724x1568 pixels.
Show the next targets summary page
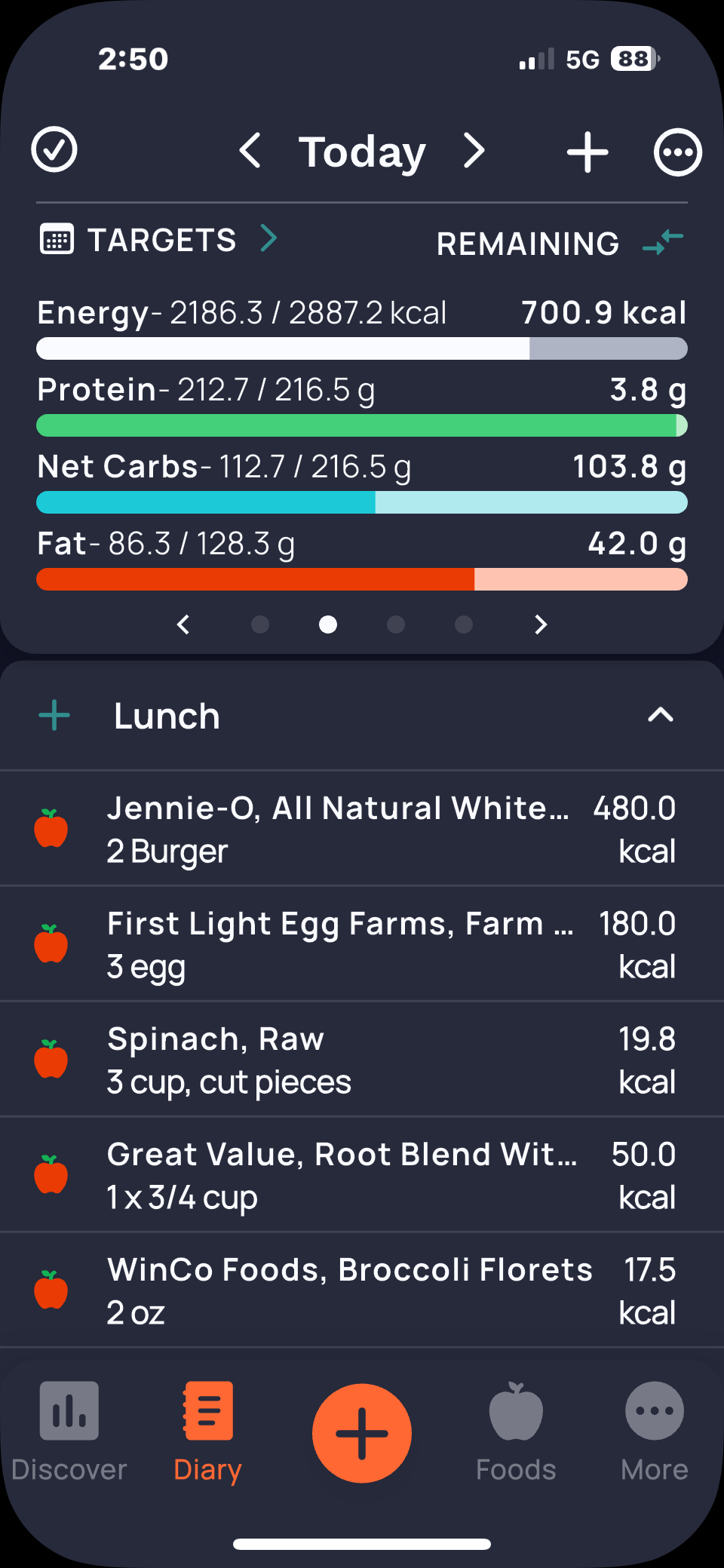[x=540, y=624]
